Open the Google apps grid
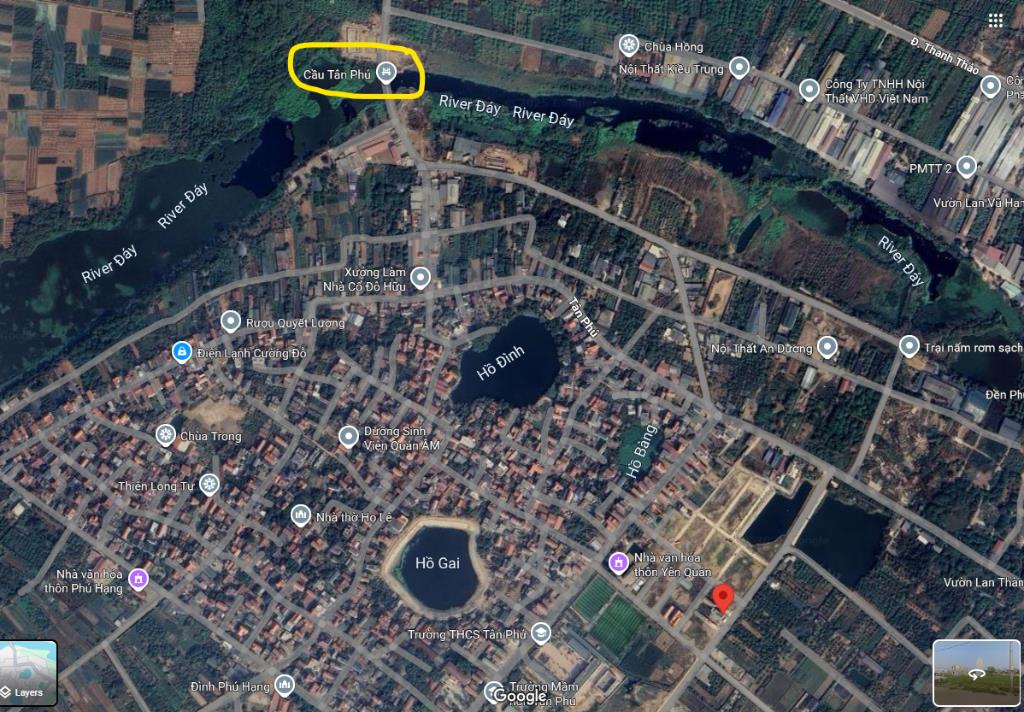The image size is (1024, 712). 994,20
